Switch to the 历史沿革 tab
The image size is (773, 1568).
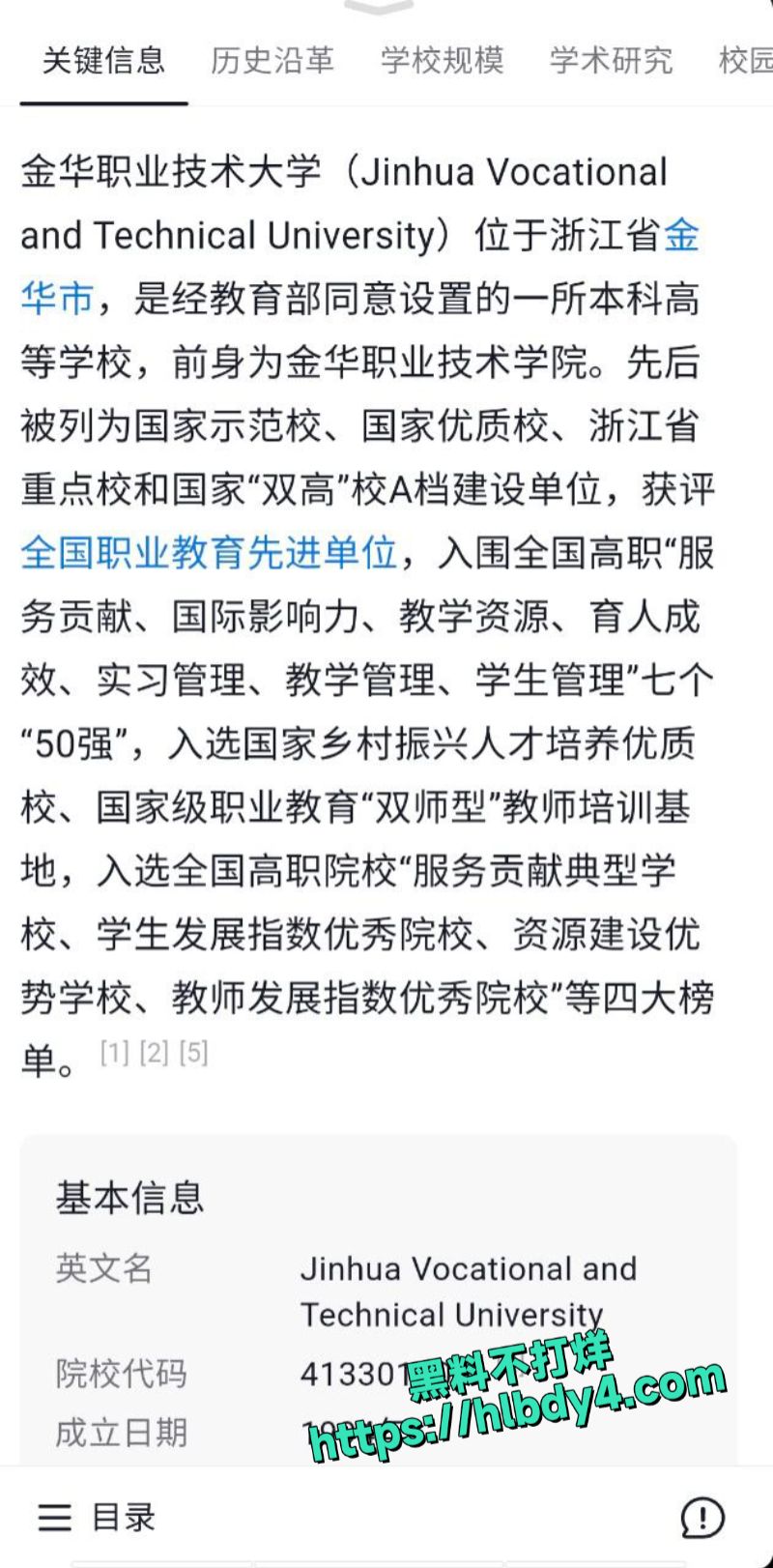click(x=272, y=60)
